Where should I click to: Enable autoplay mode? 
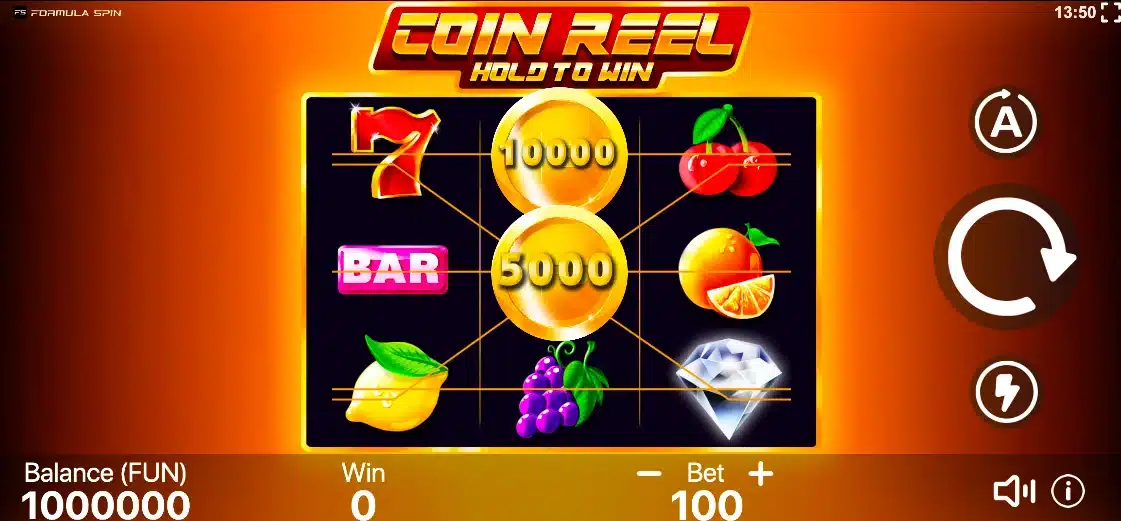pos(1006,123)
